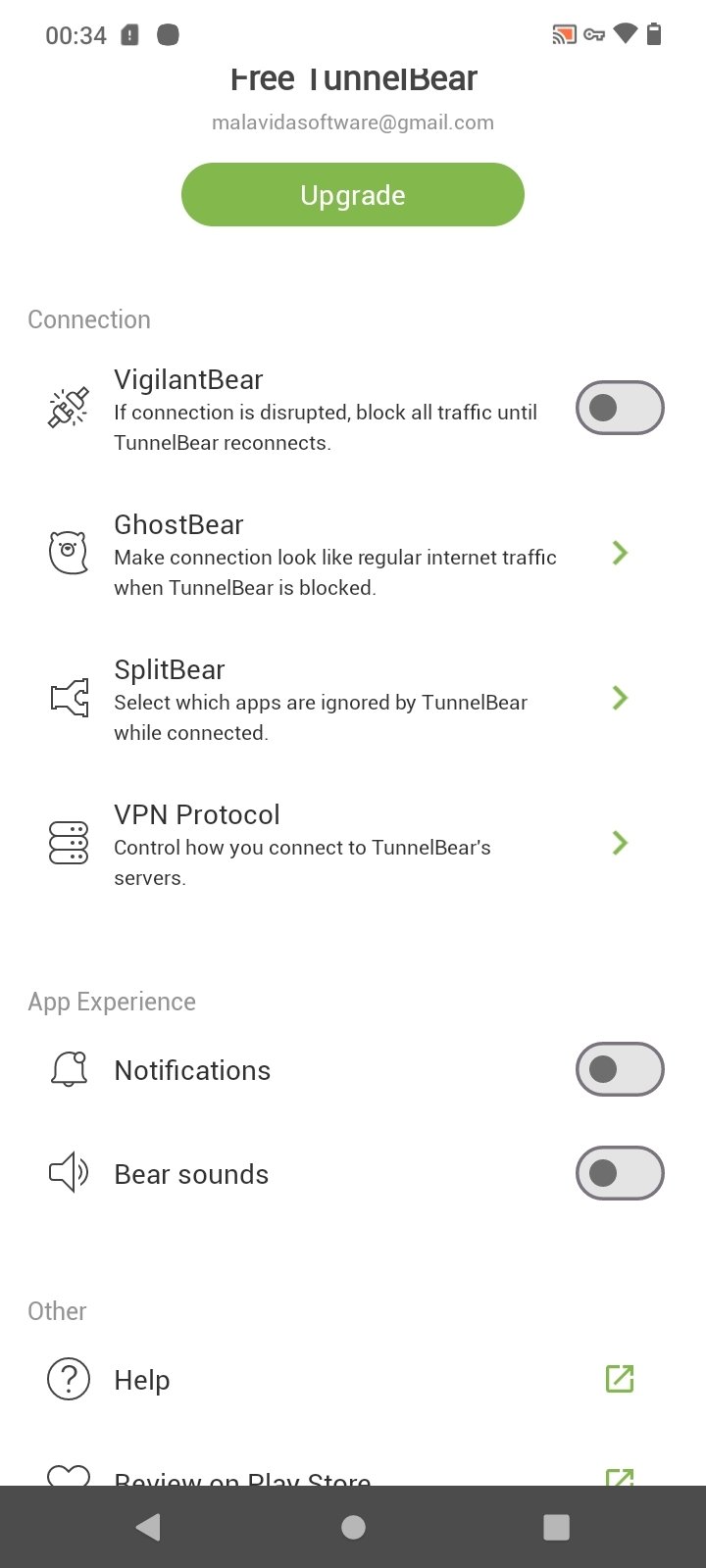Open the Help page
The height and width of the screenshot is (1568, 706).
pos(353,1380)
